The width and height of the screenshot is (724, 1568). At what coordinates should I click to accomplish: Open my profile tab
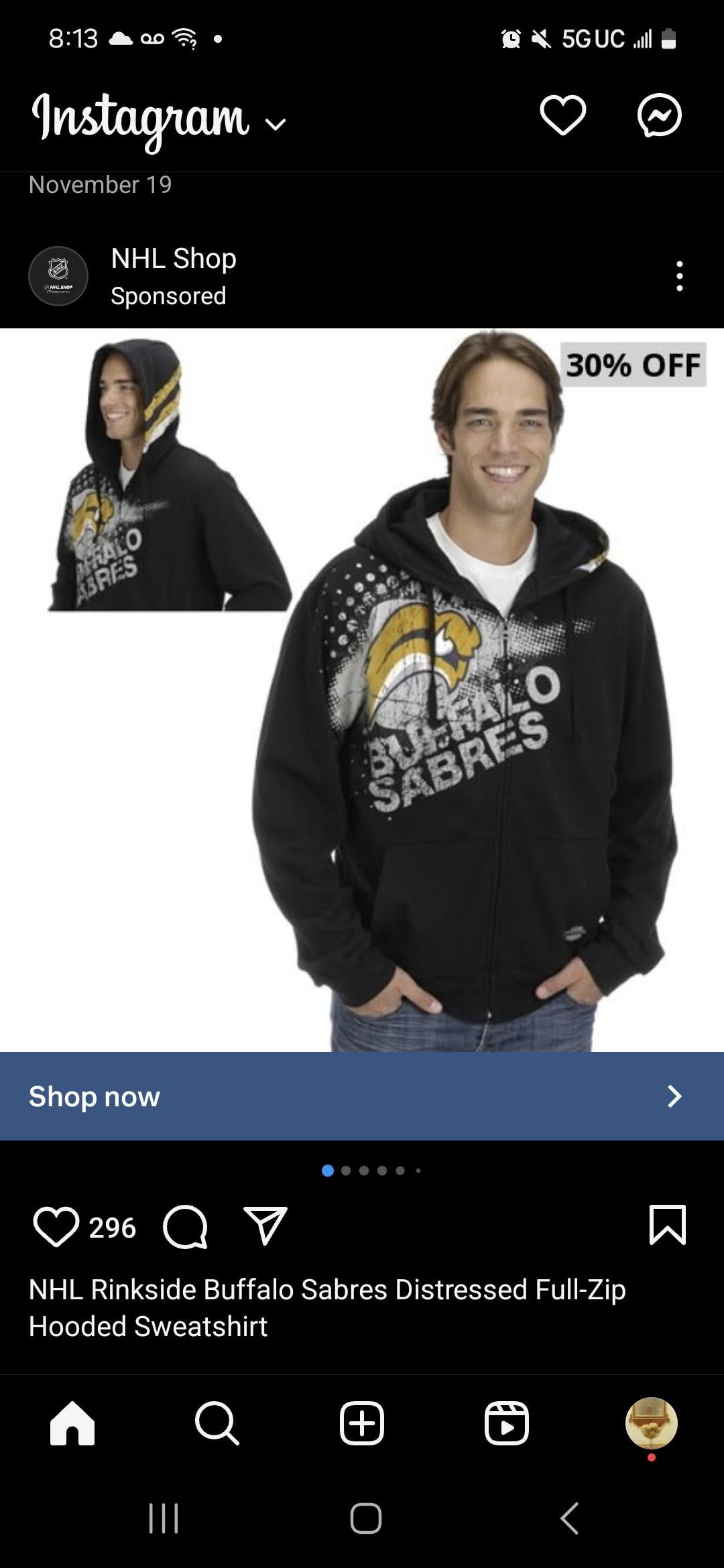point(651,1423)
